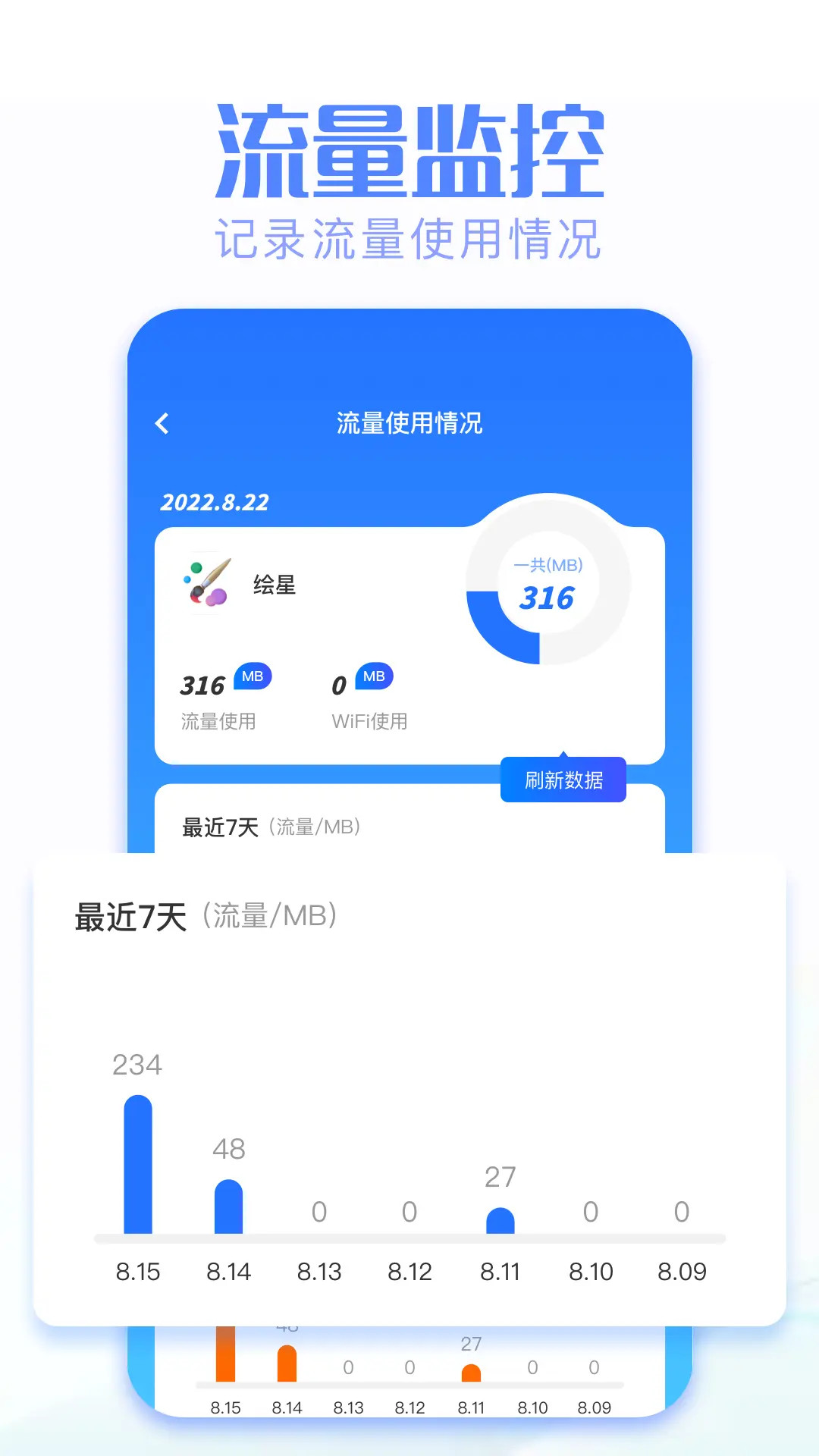The width and height of the screenshot is (819, 1456).
Task: Select the date label 2022.8.22
Action: pyautogui.click(x=214, y=503)
